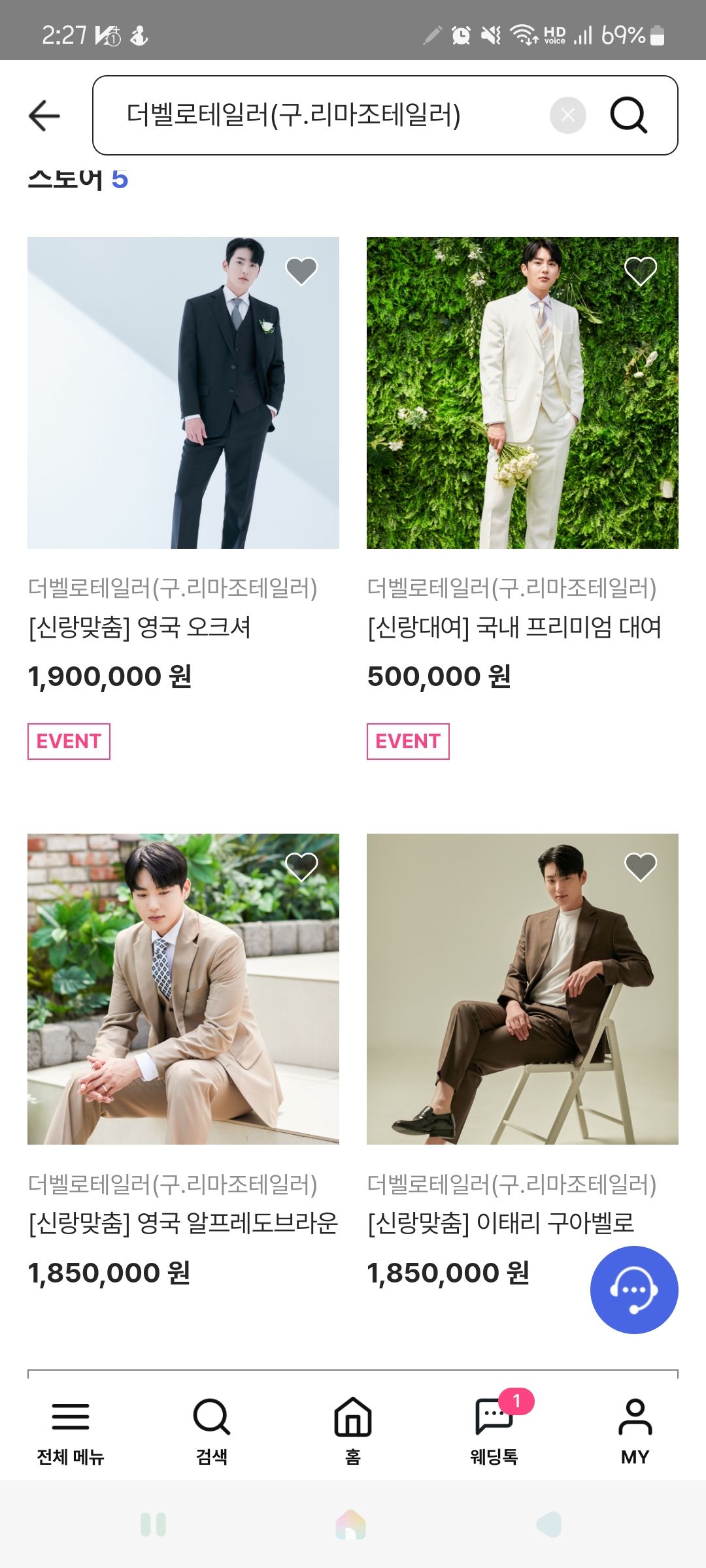Clear the search text field

(567, 116)
